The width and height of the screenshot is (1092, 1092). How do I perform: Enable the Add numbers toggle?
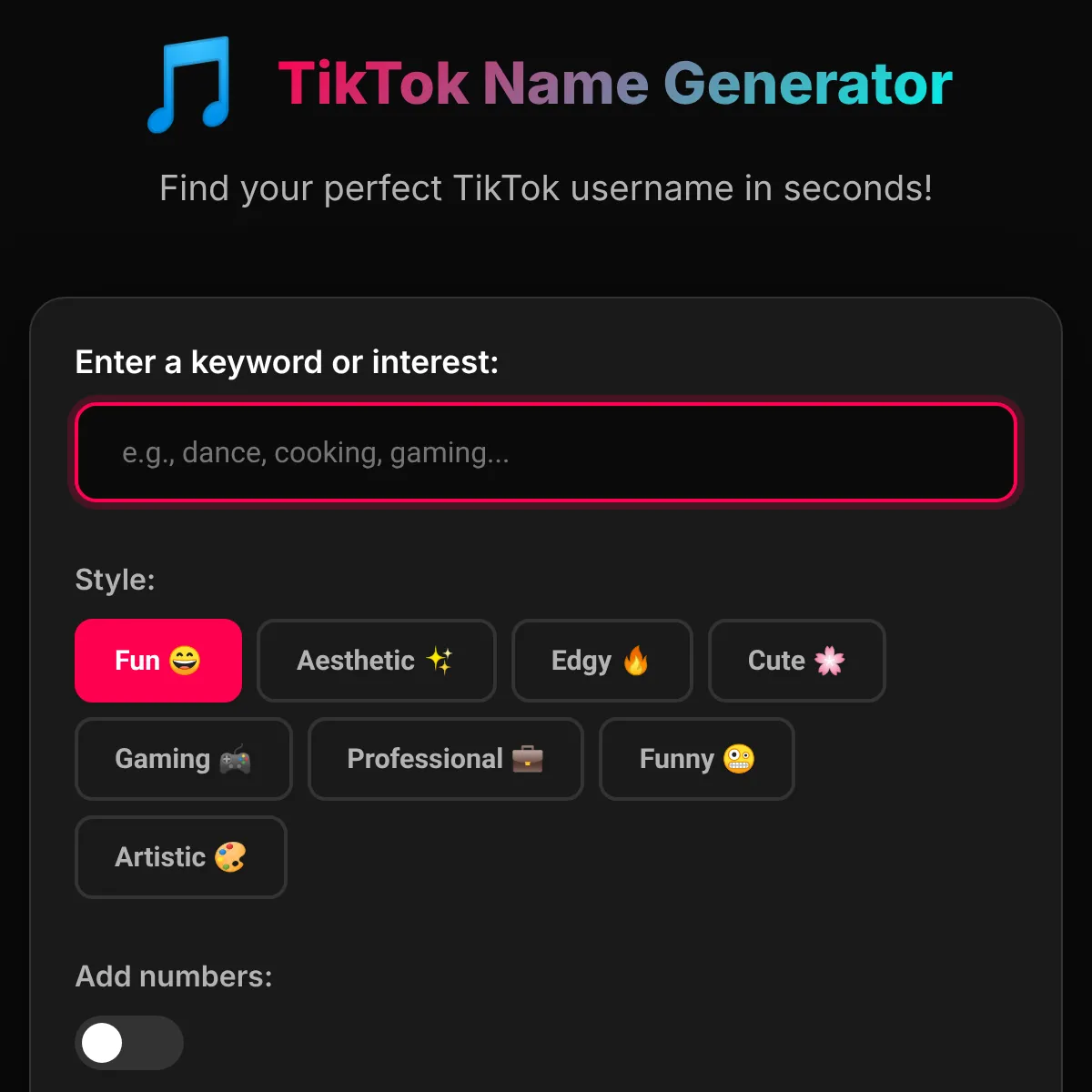click(128, 1043)
